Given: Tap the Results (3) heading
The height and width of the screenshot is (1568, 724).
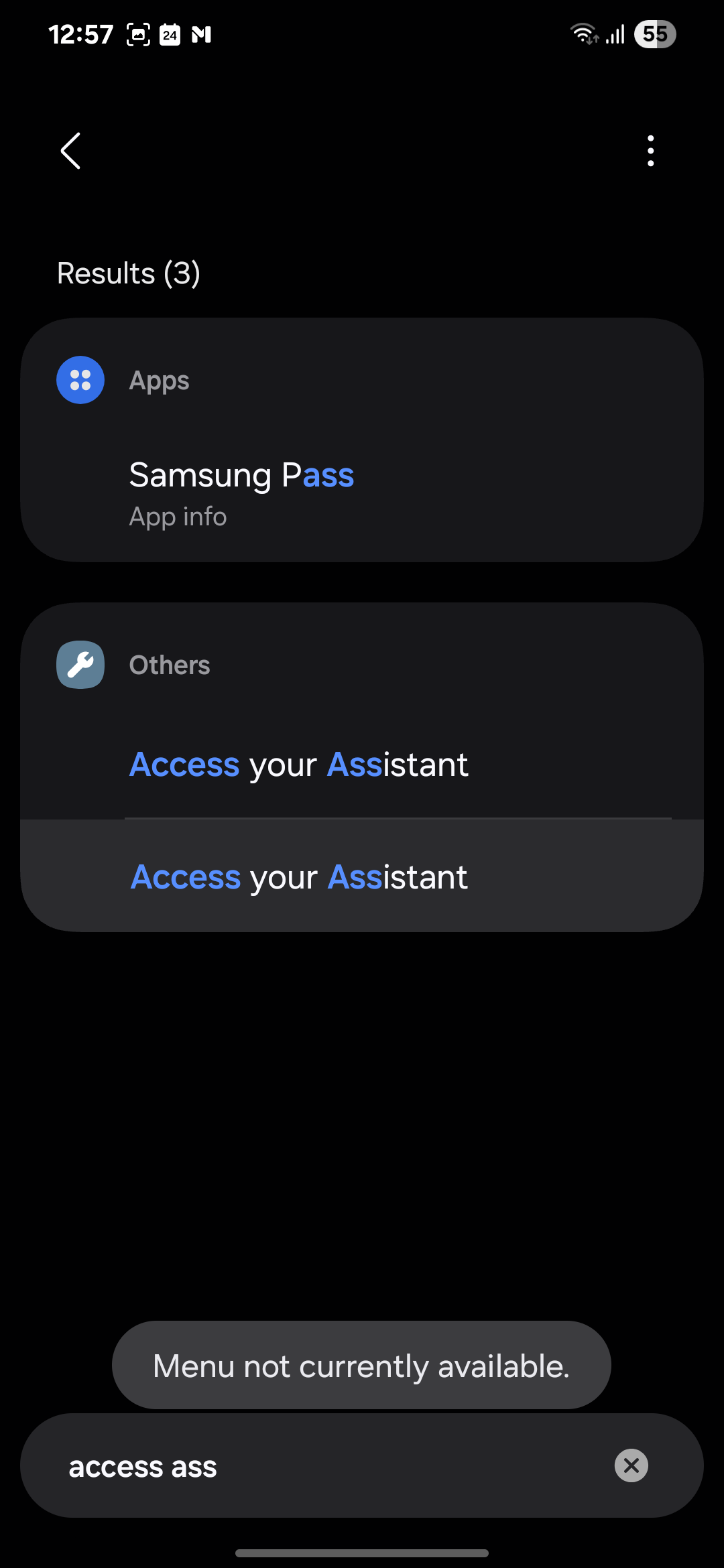Looking at the screenshot, I should pyautogui.click(x=129, y=273).
